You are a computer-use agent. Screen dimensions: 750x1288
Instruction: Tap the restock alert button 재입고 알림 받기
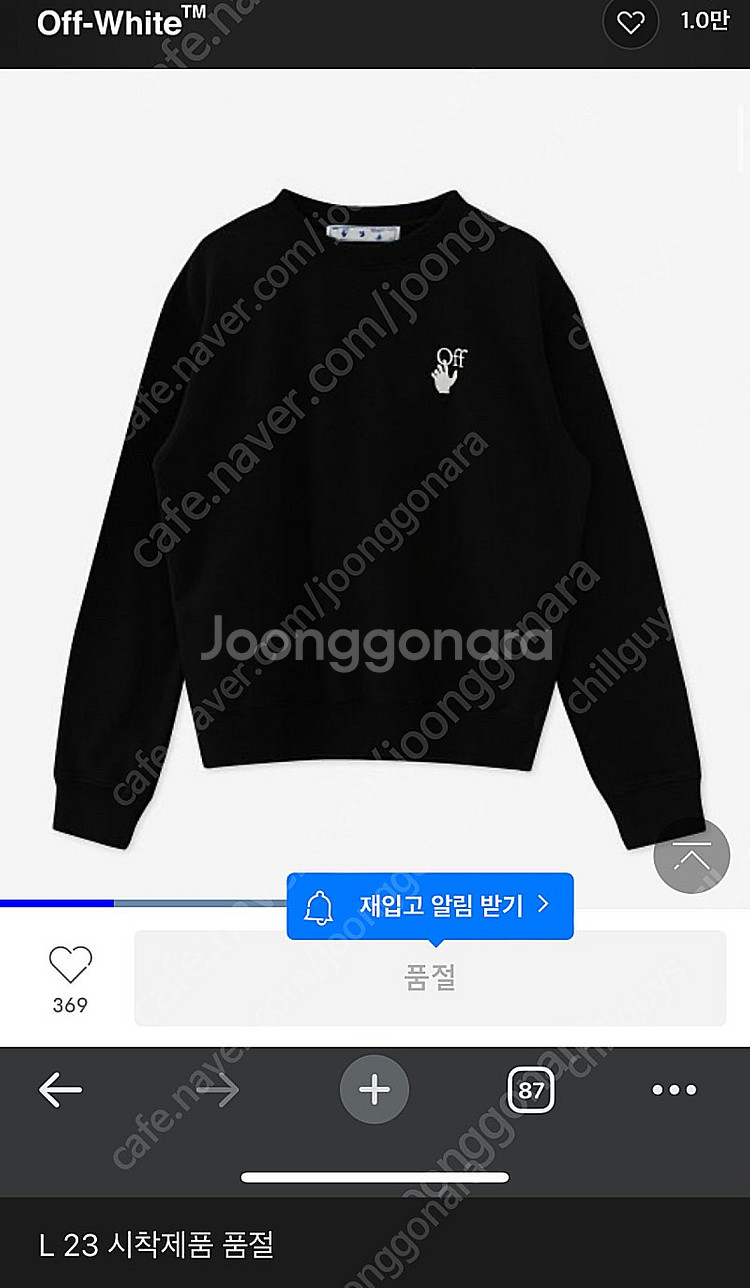[430, 906]
